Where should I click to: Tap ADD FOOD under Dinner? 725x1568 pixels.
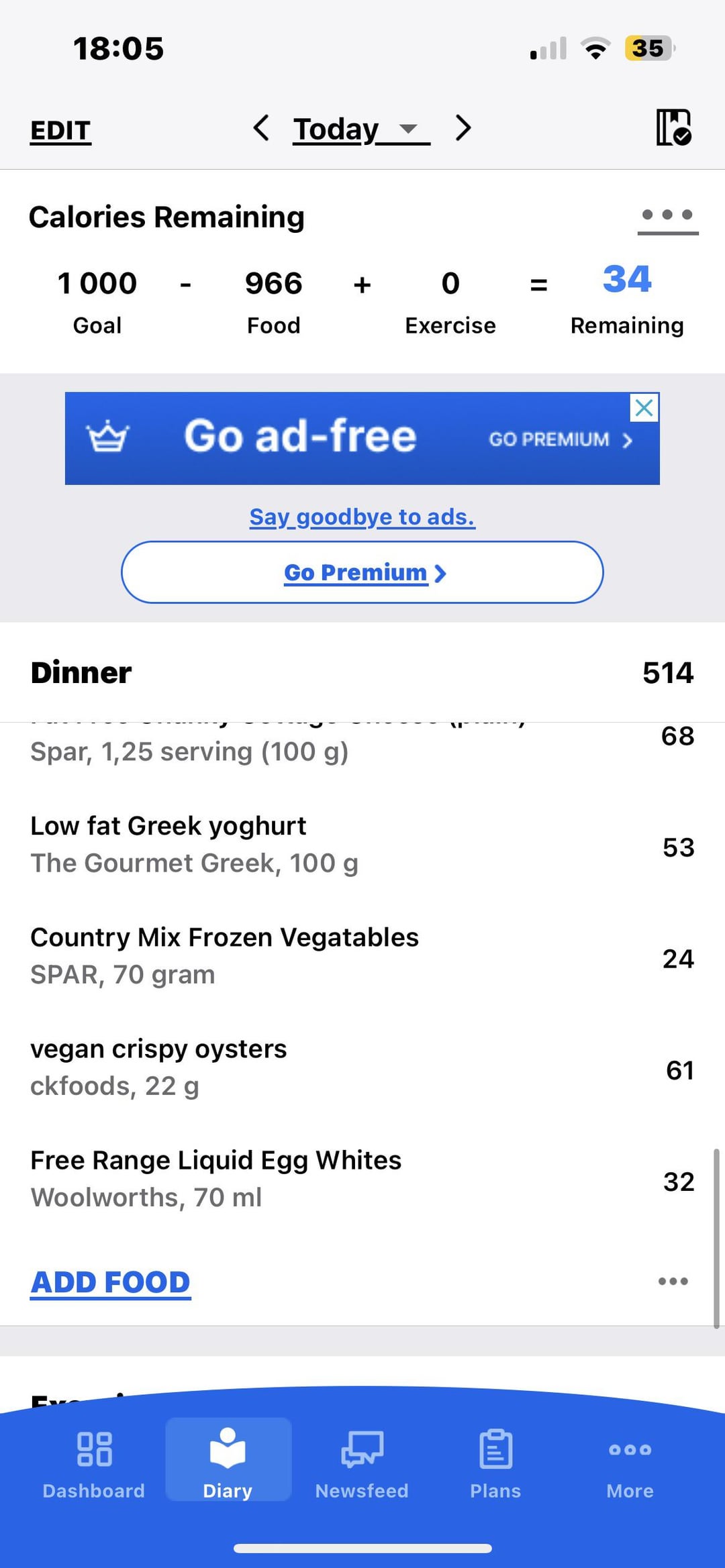[x=111, y=1282]
